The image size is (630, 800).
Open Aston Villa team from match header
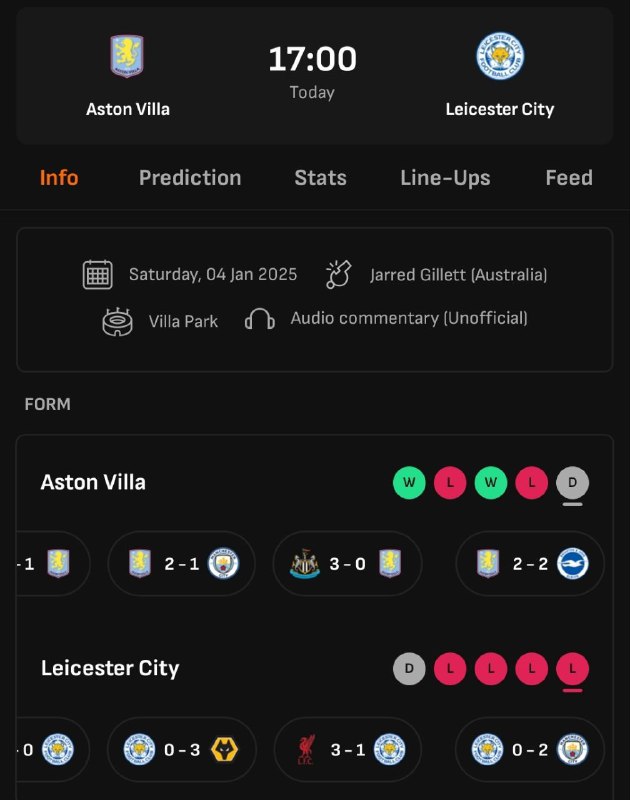point(127,75)
